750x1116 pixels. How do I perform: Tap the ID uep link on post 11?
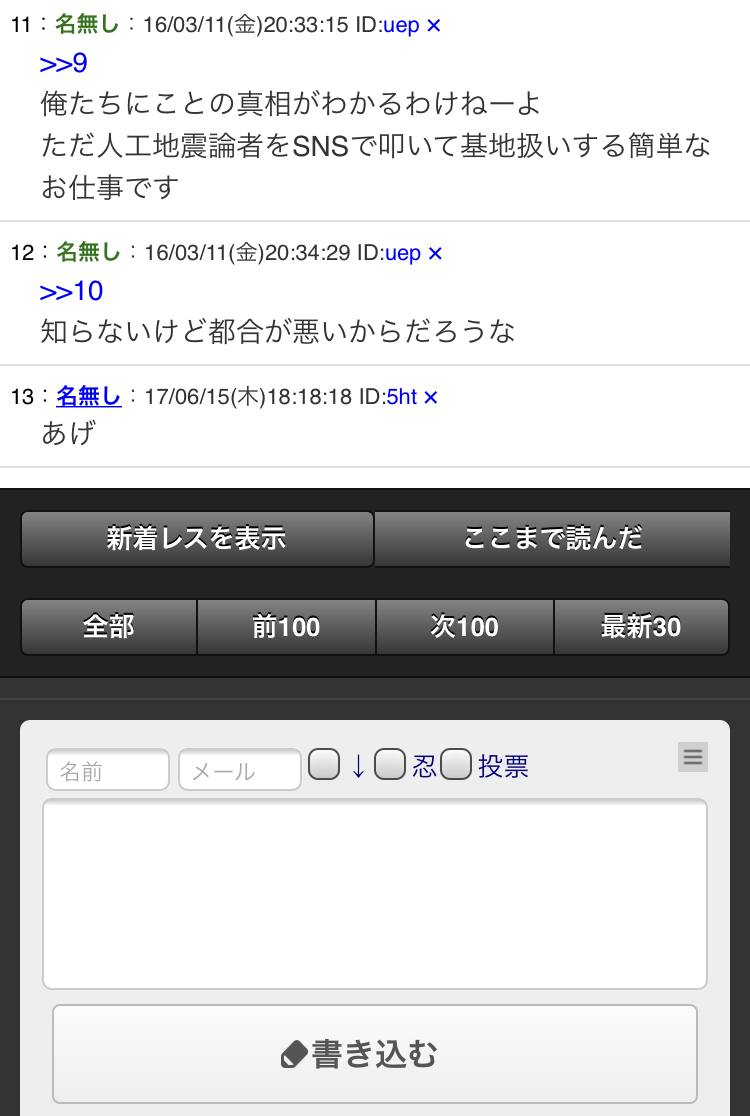[x=402, y=25]
